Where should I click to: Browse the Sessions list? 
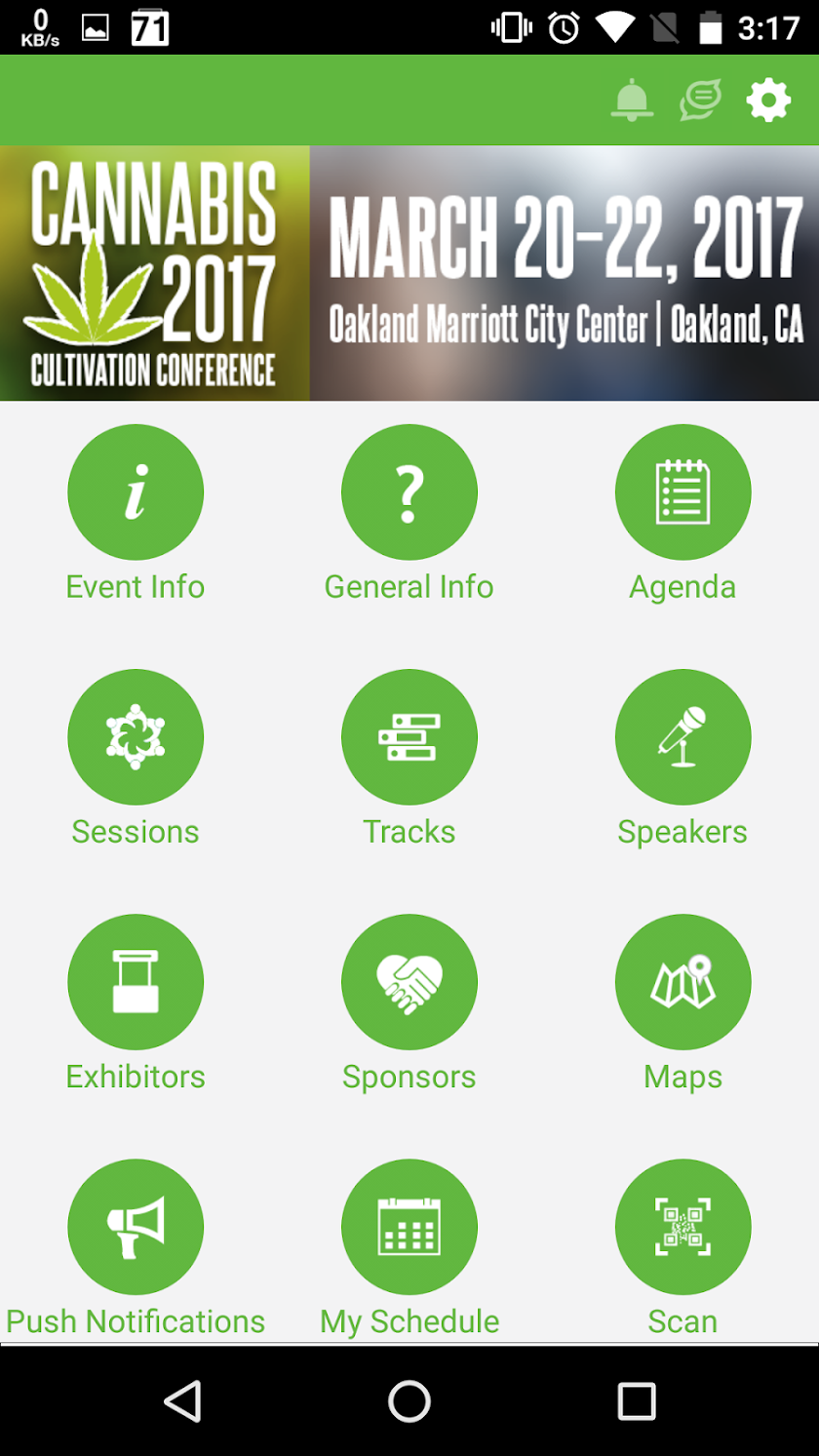coord(136,737)
